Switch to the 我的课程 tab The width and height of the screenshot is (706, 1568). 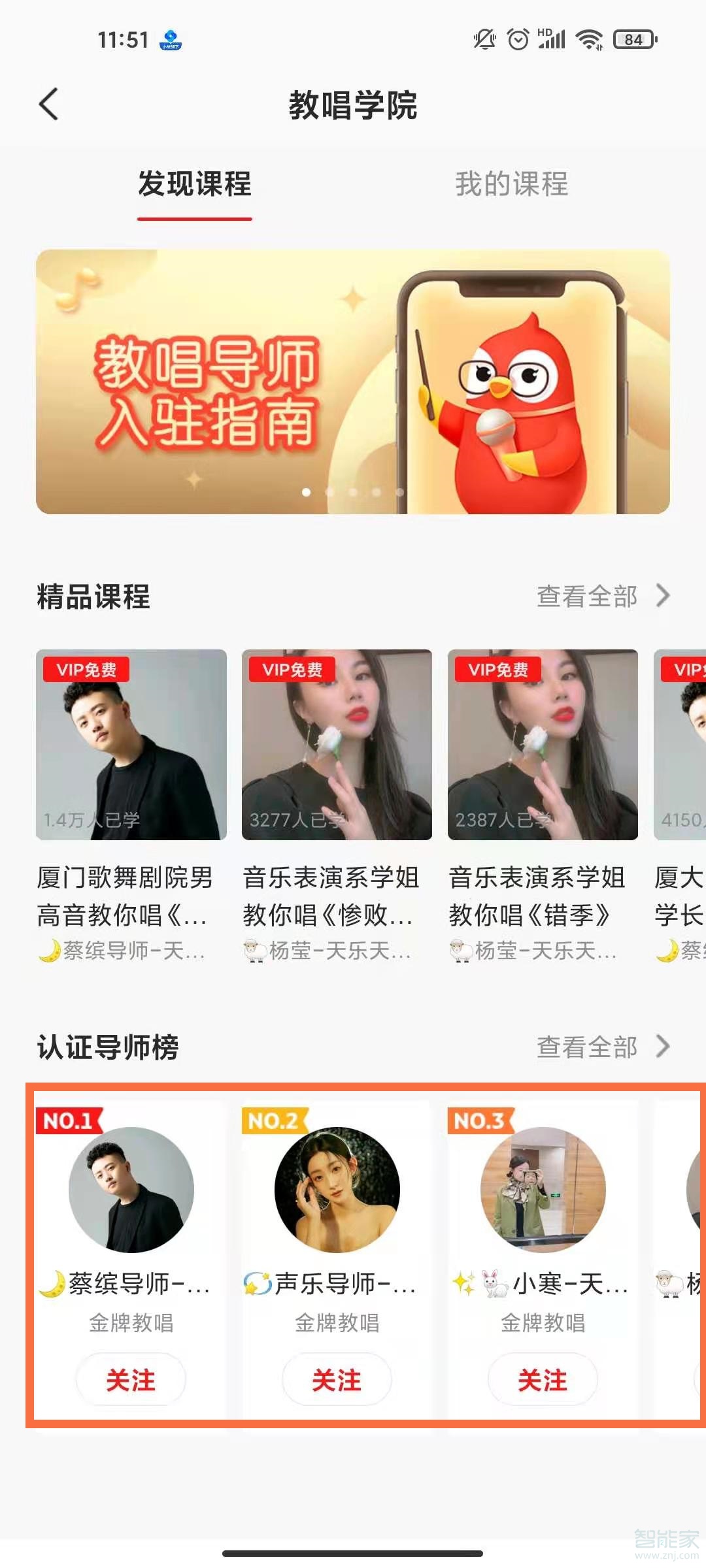(x=511, y=184)
